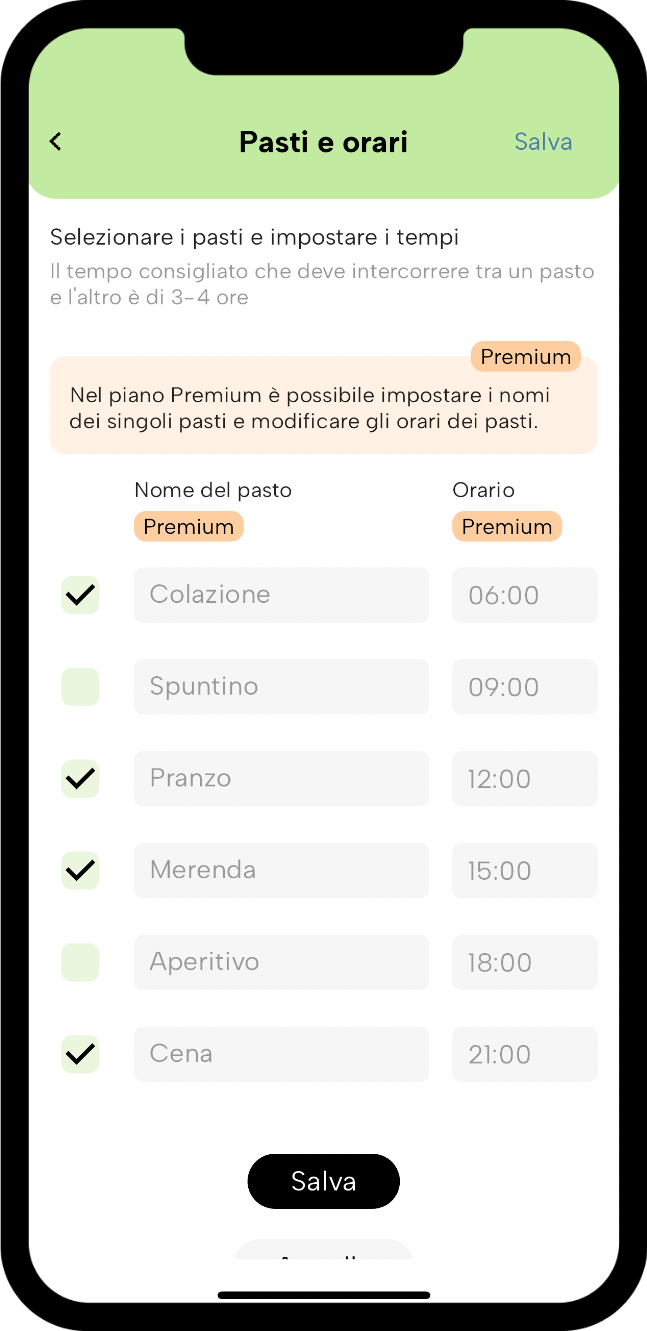The image size is (647, 1331).
Task: Uncheck the Cena meal checkbox
Action: tap(80, 1054)
